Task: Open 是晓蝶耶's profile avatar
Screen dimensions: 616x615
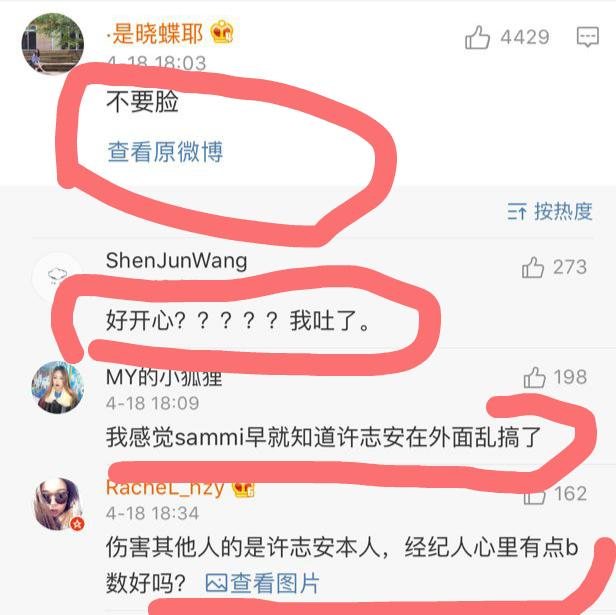Action: click(x=52, y=43)
